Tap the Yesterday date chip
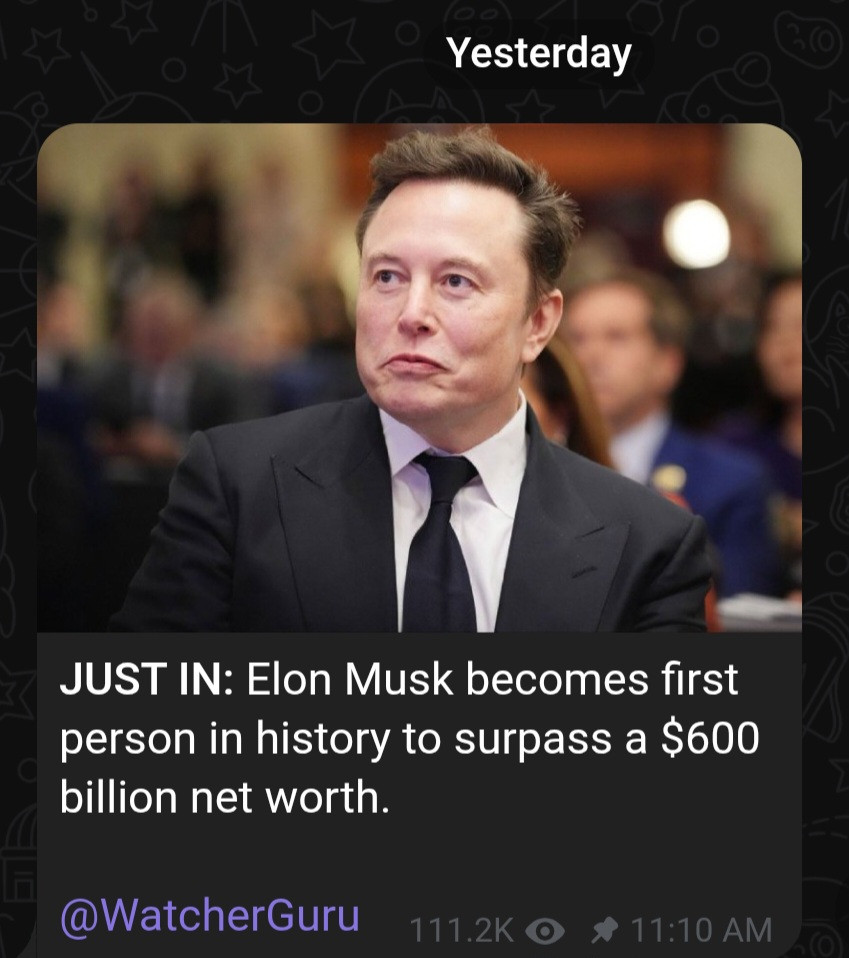Viewport: 849px width, 958px height. tap(538, 52)
